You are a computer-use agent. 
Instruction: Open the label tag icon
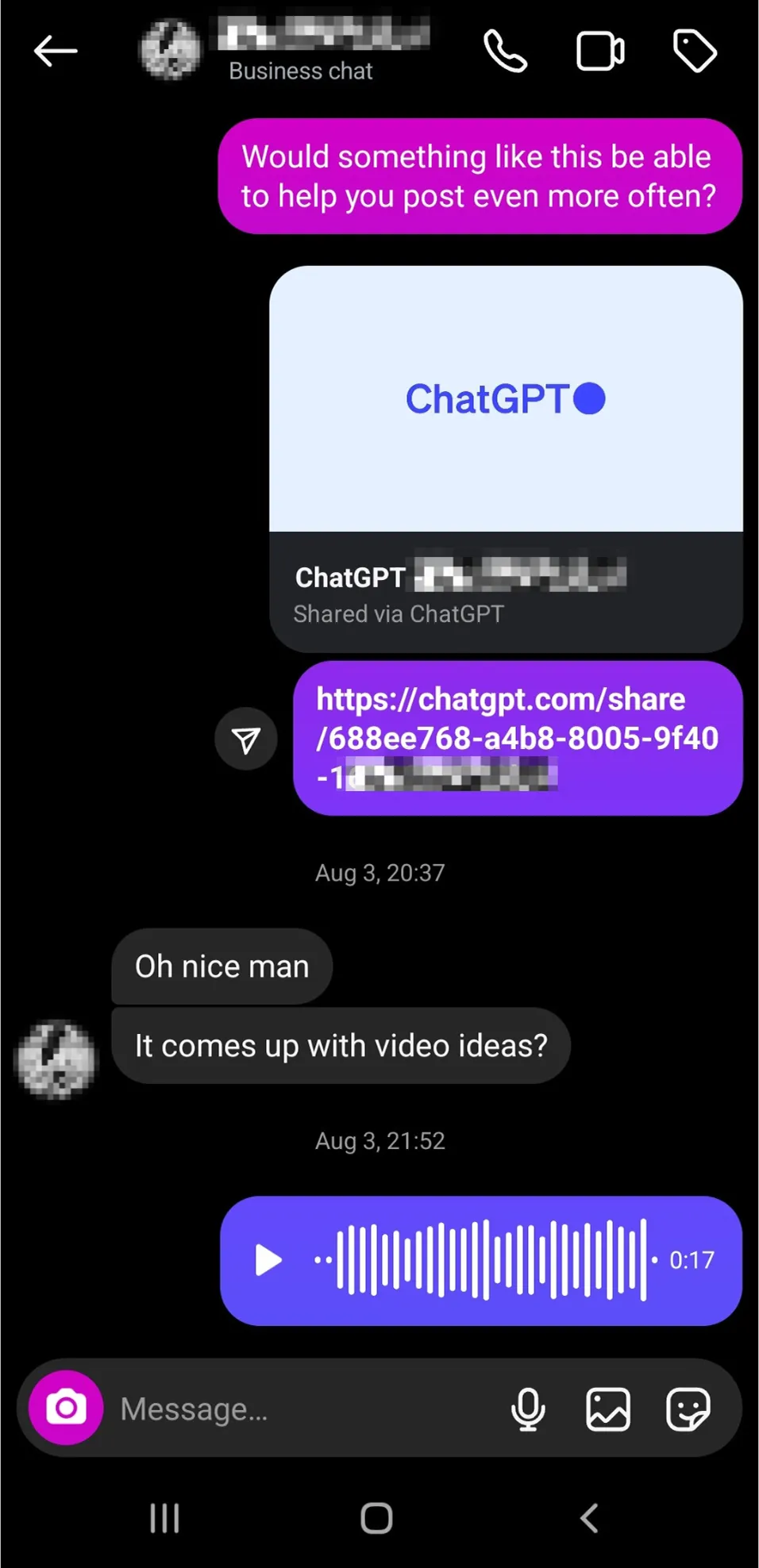[x=695, y=52]
